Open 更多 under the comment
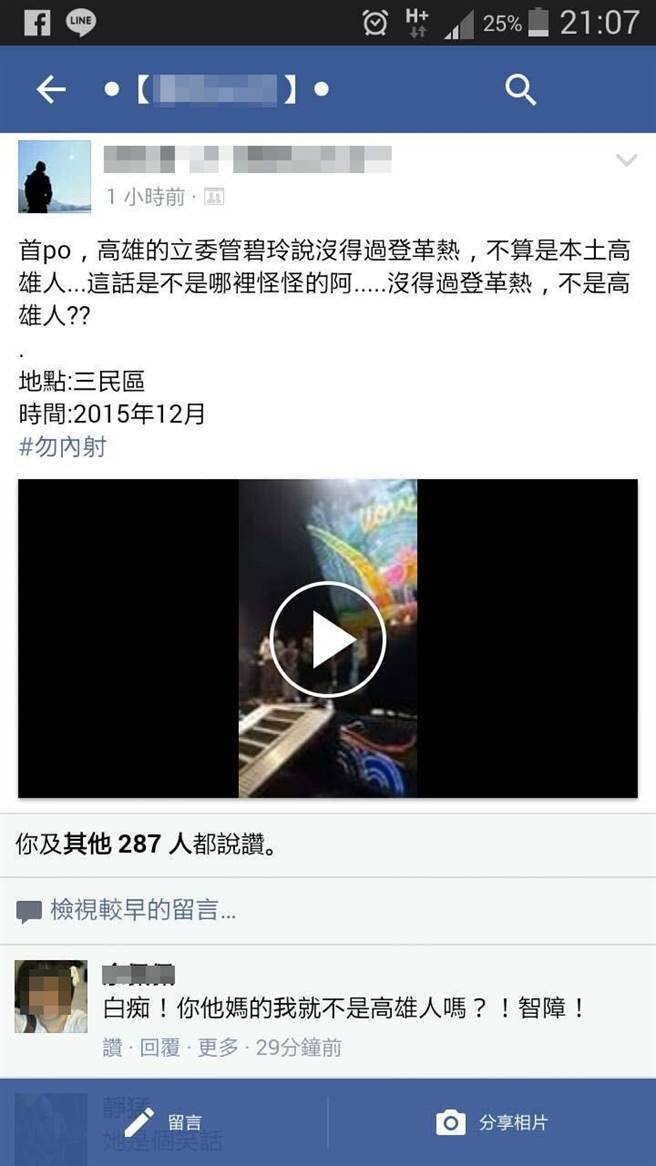 point(218,1047)
